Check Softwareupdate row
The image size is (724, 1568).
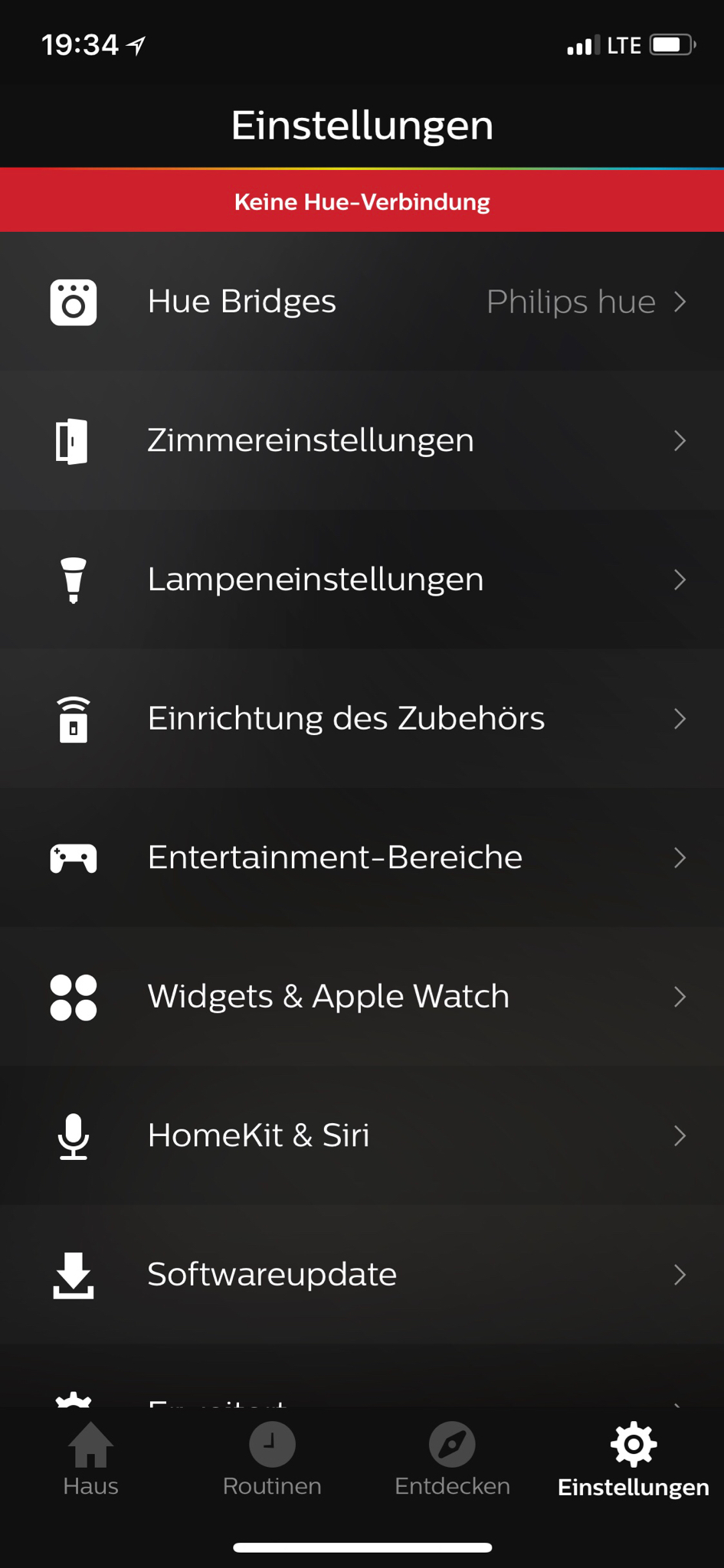[362, 1275]
